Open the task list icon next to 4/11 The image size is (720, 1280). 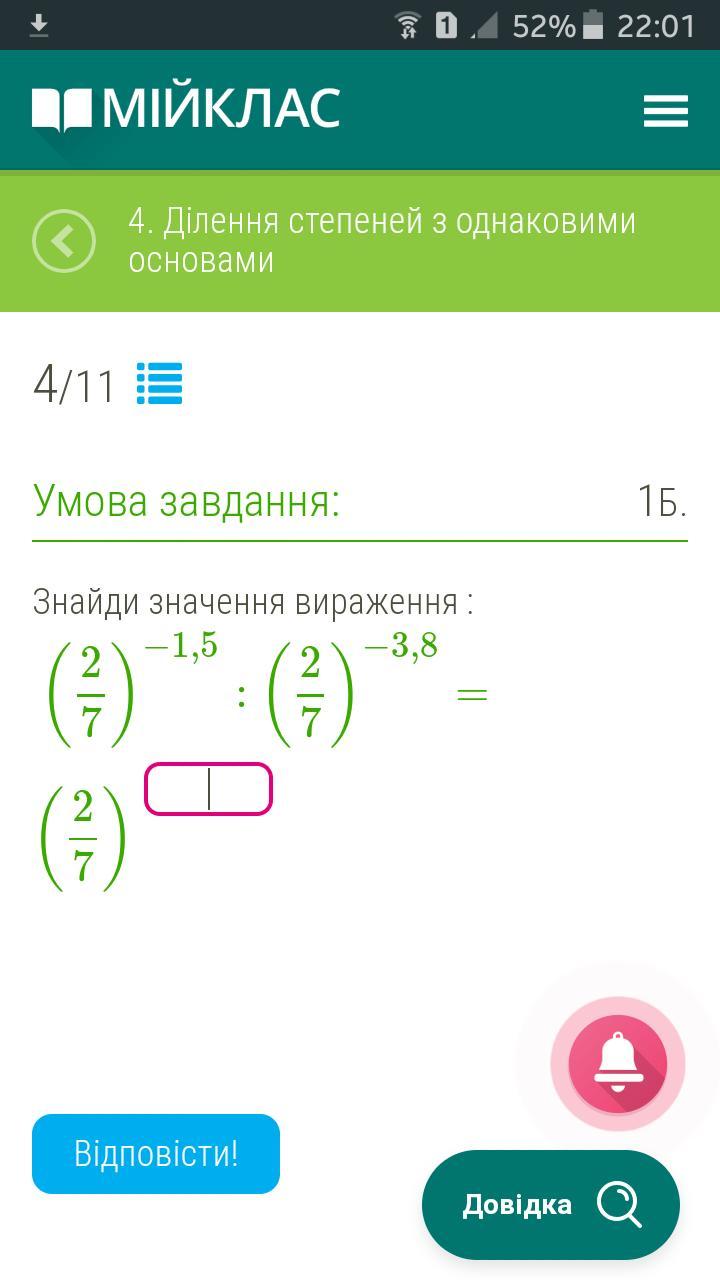tap(160, 383)
